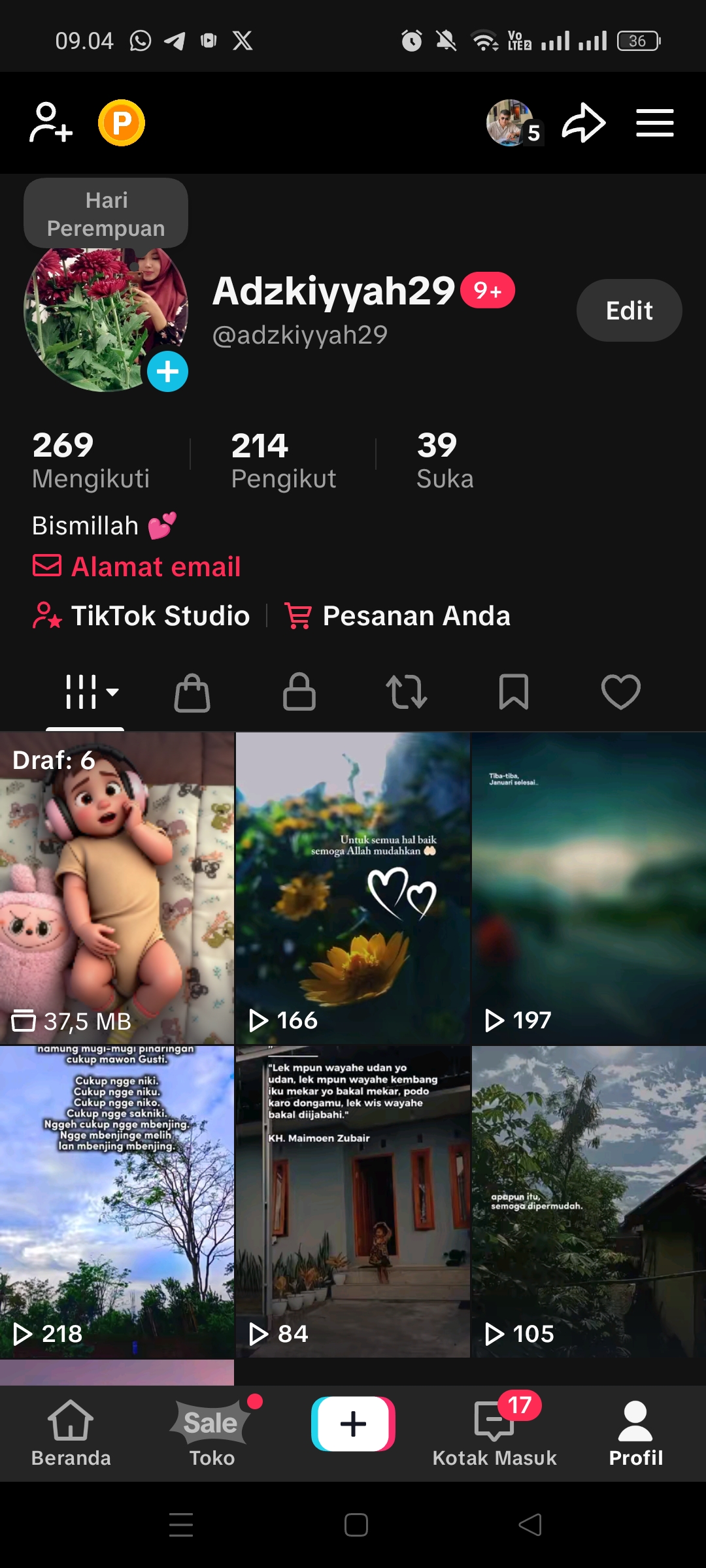Share this profile
Viewport: 706px width, 1568px height.
[x=583, y=123]
